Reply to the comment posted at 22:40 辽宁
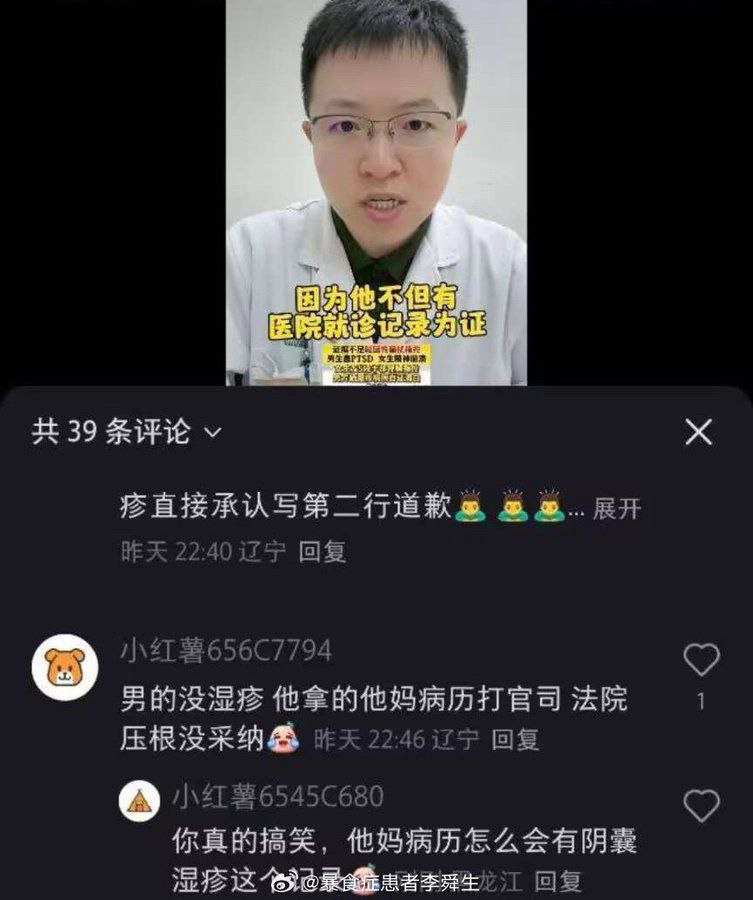 click(322, 551)
